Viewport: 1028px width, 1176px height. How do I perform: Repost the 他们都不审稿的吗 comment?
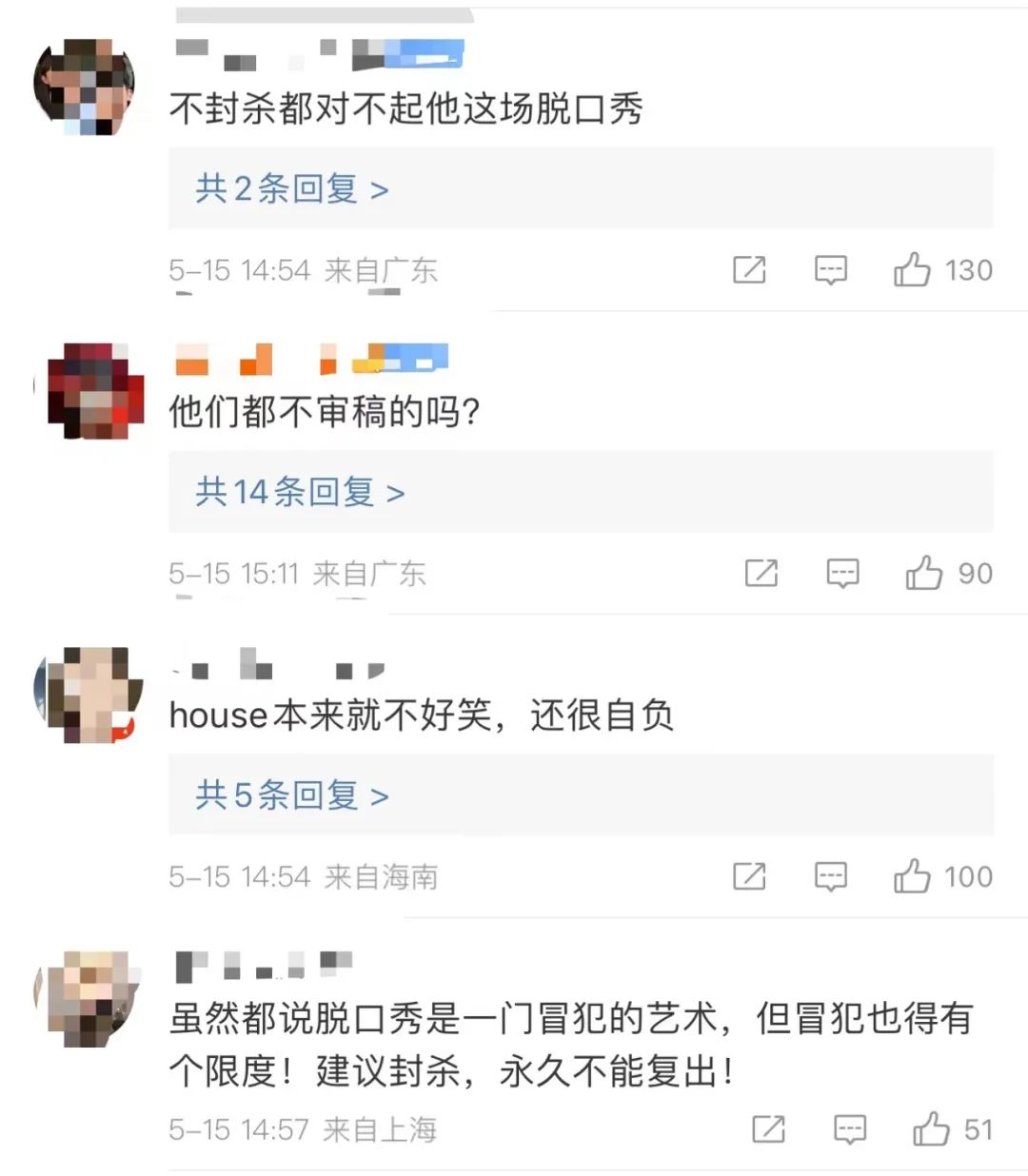click(x=761, y=574)
